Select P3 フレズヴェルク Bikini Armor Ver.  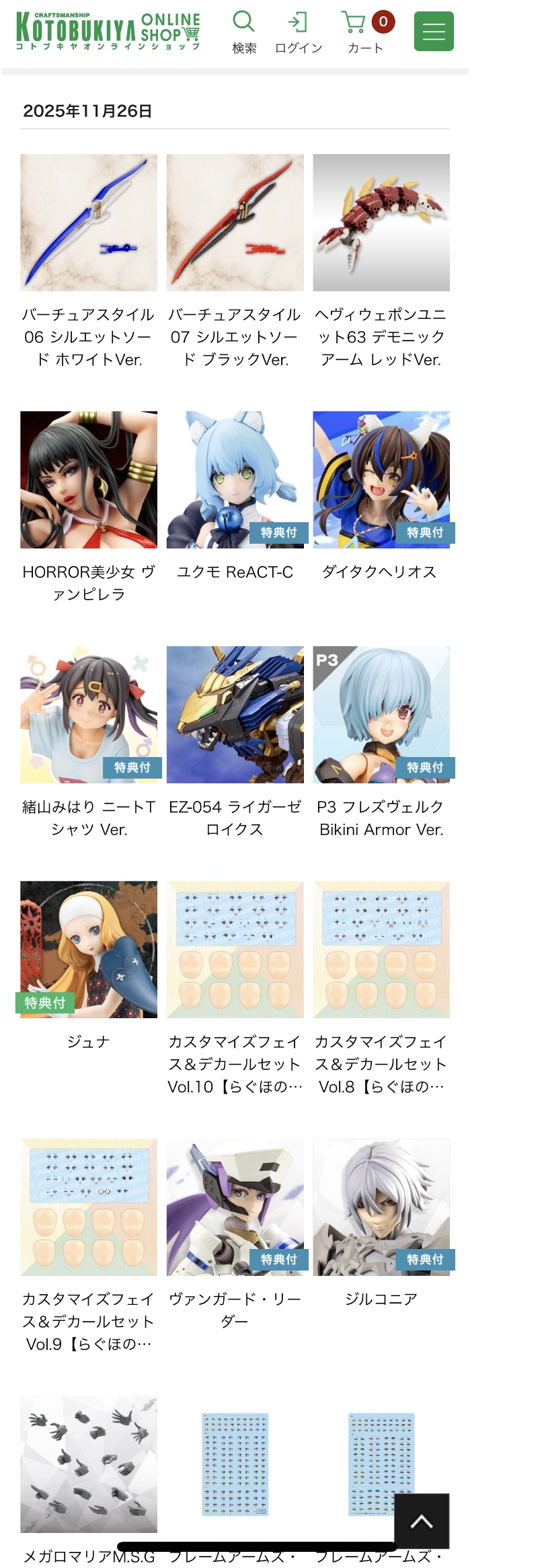pyautogui.click(x=381, y=715)
